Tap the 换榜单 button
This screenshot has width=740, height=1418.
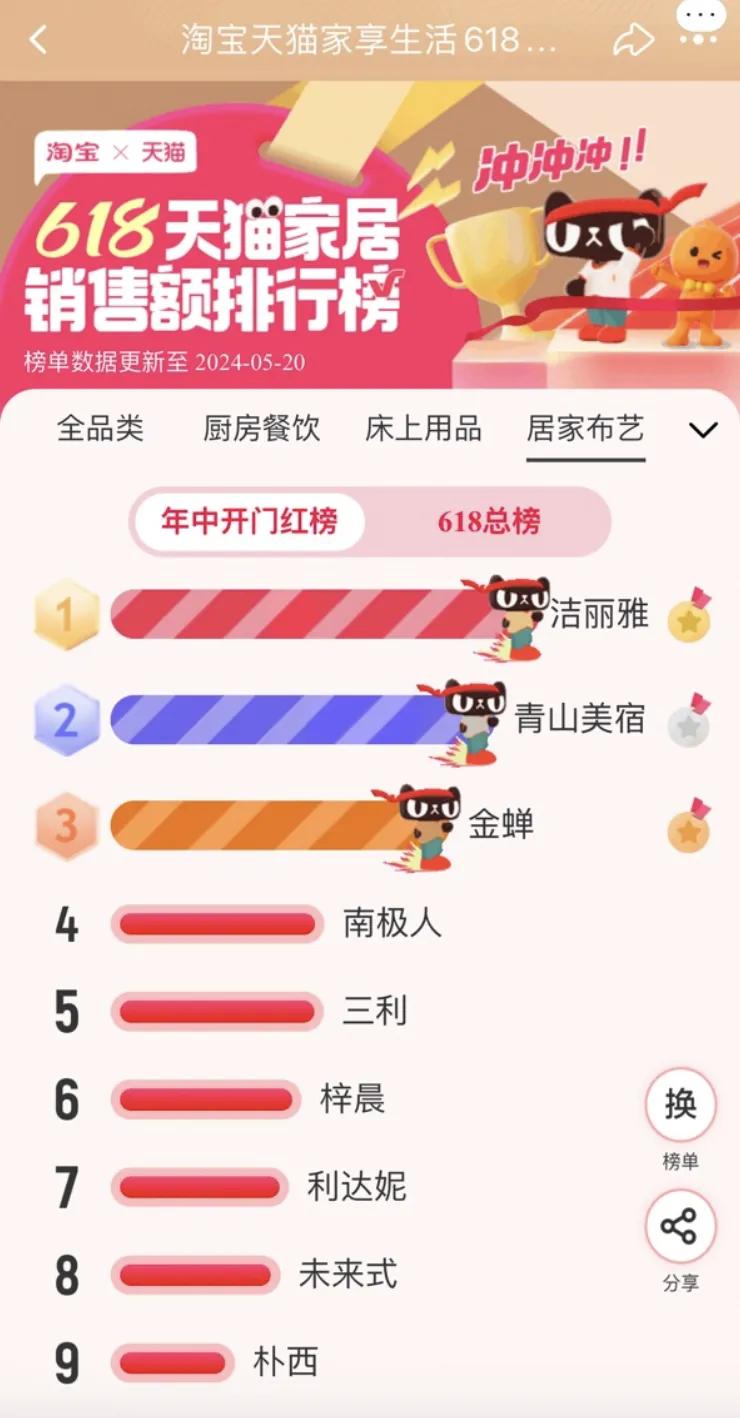tap(680, 1105)
